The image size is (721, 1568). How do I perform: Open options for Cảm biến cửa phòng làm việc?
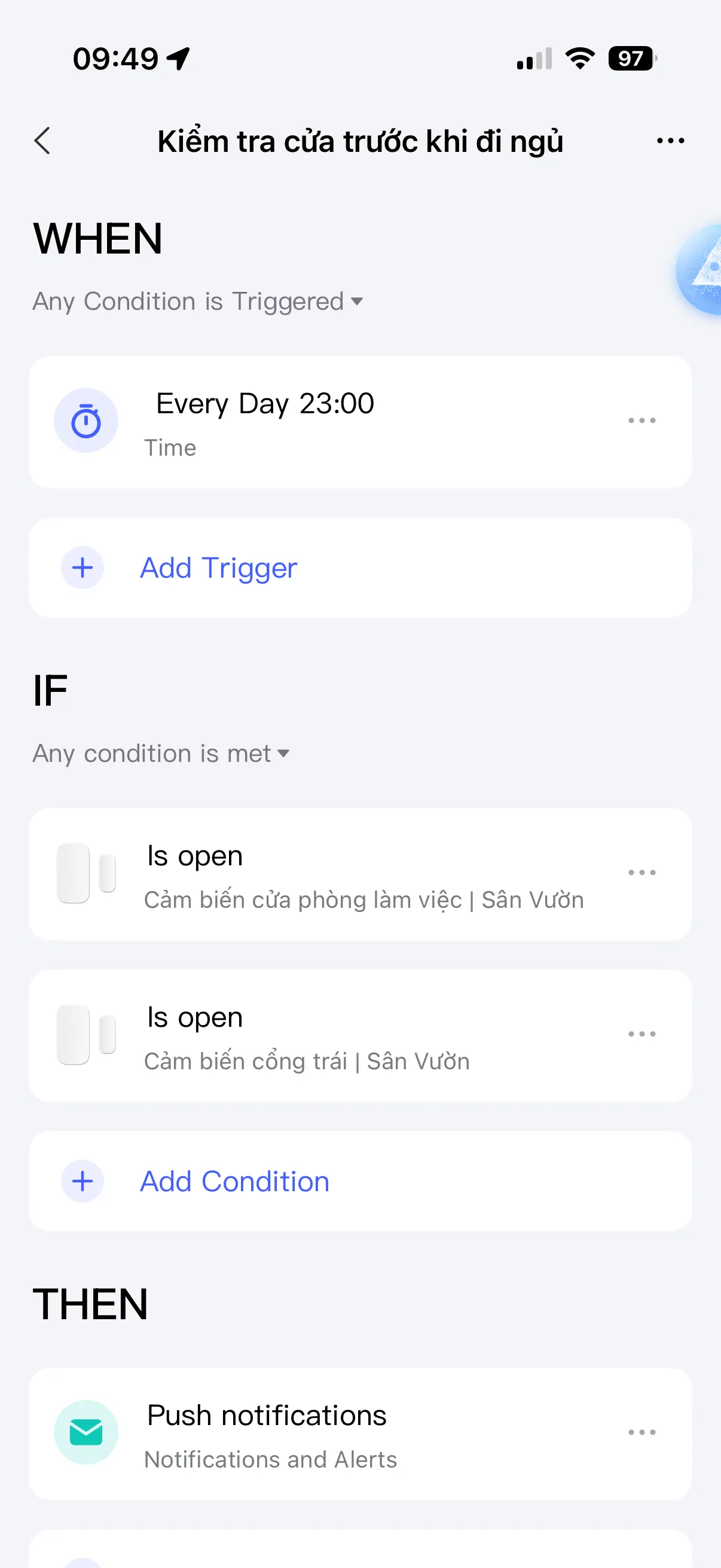tap(641, 873)
